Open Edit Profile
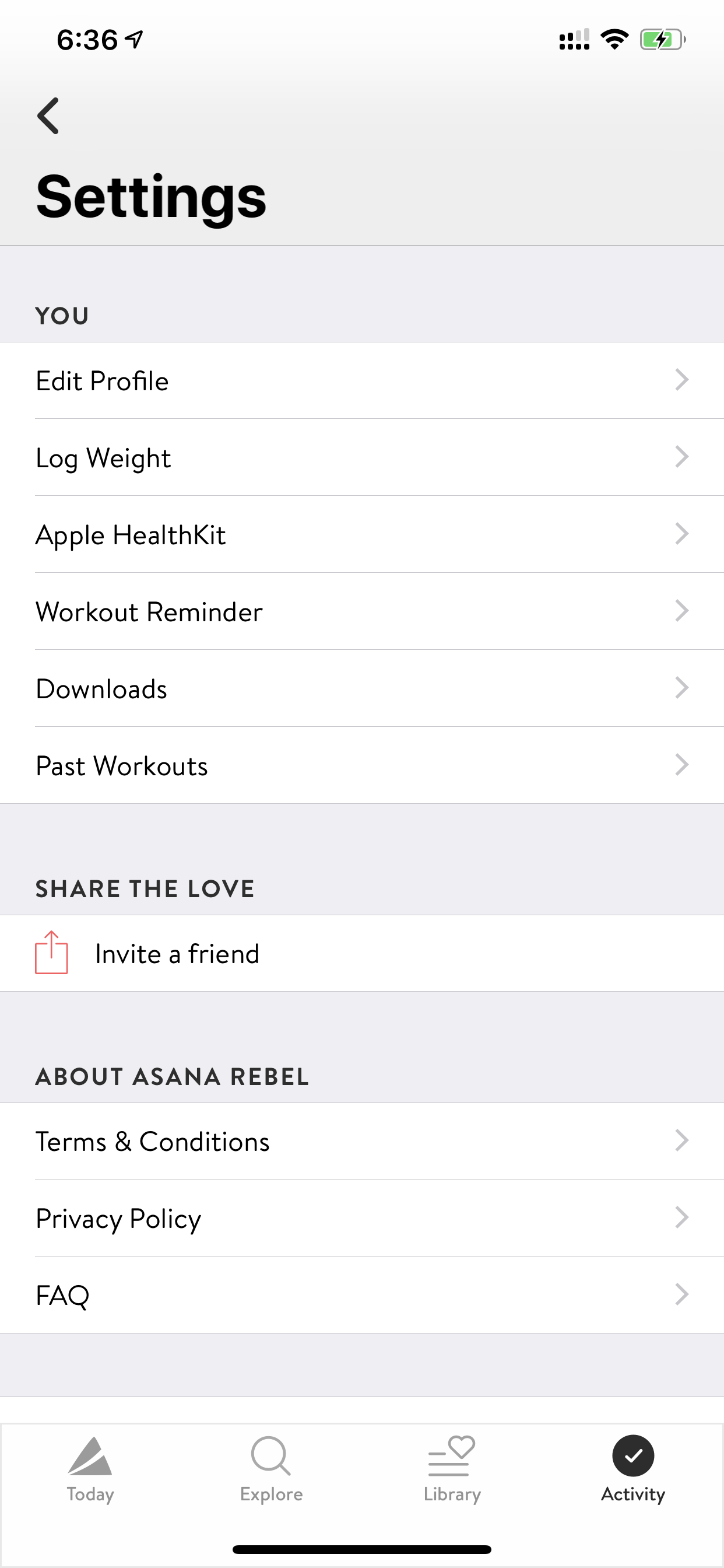Image resolution: width=724 pixels, height=1568 pixels. 362,380
